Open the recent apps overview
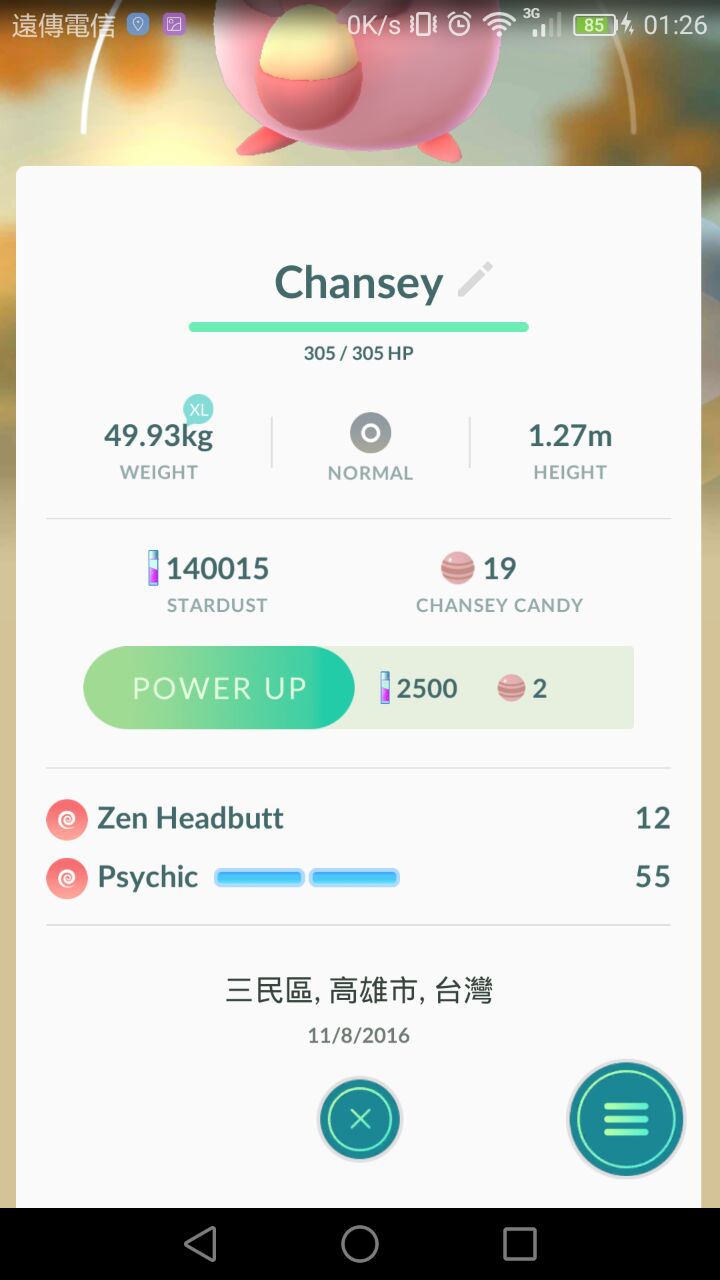Screen dimensions: 720x1280 coord(520,1244)
